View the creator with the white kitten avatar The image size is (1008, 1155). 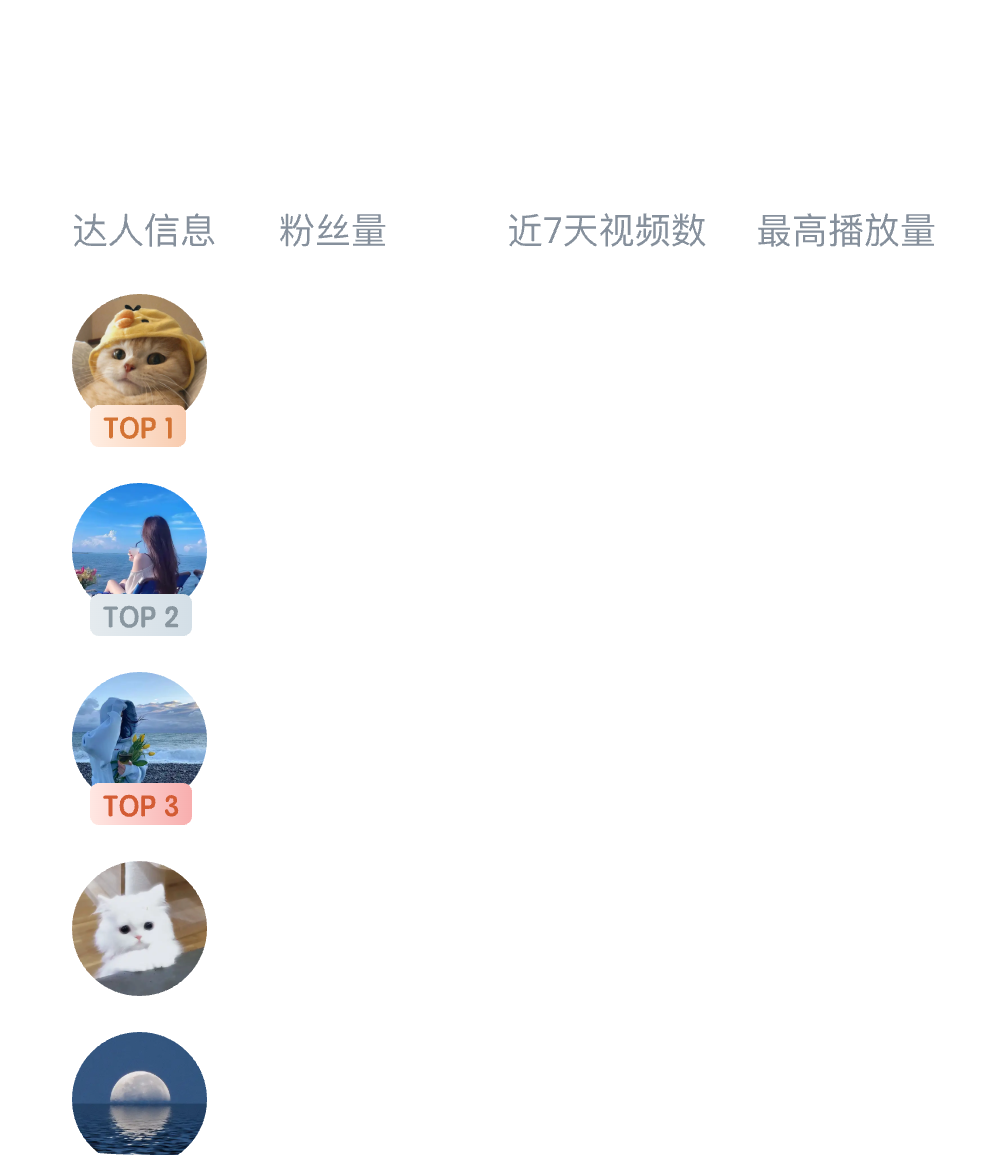pos(139,928)
